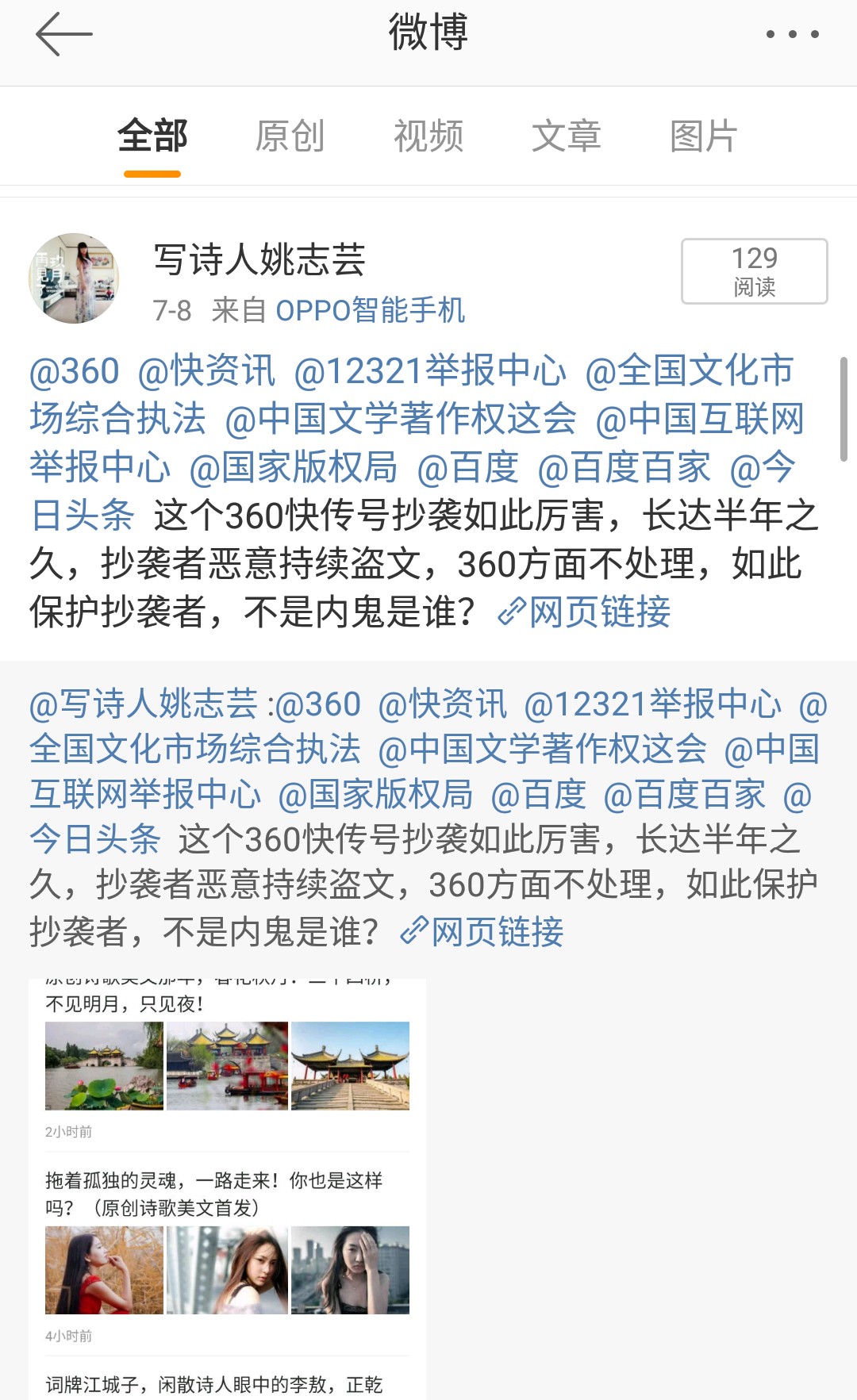This screenshot has height=1400, width=857.
Task: Open the three-dot overflow menu
Action: [792, 34]
